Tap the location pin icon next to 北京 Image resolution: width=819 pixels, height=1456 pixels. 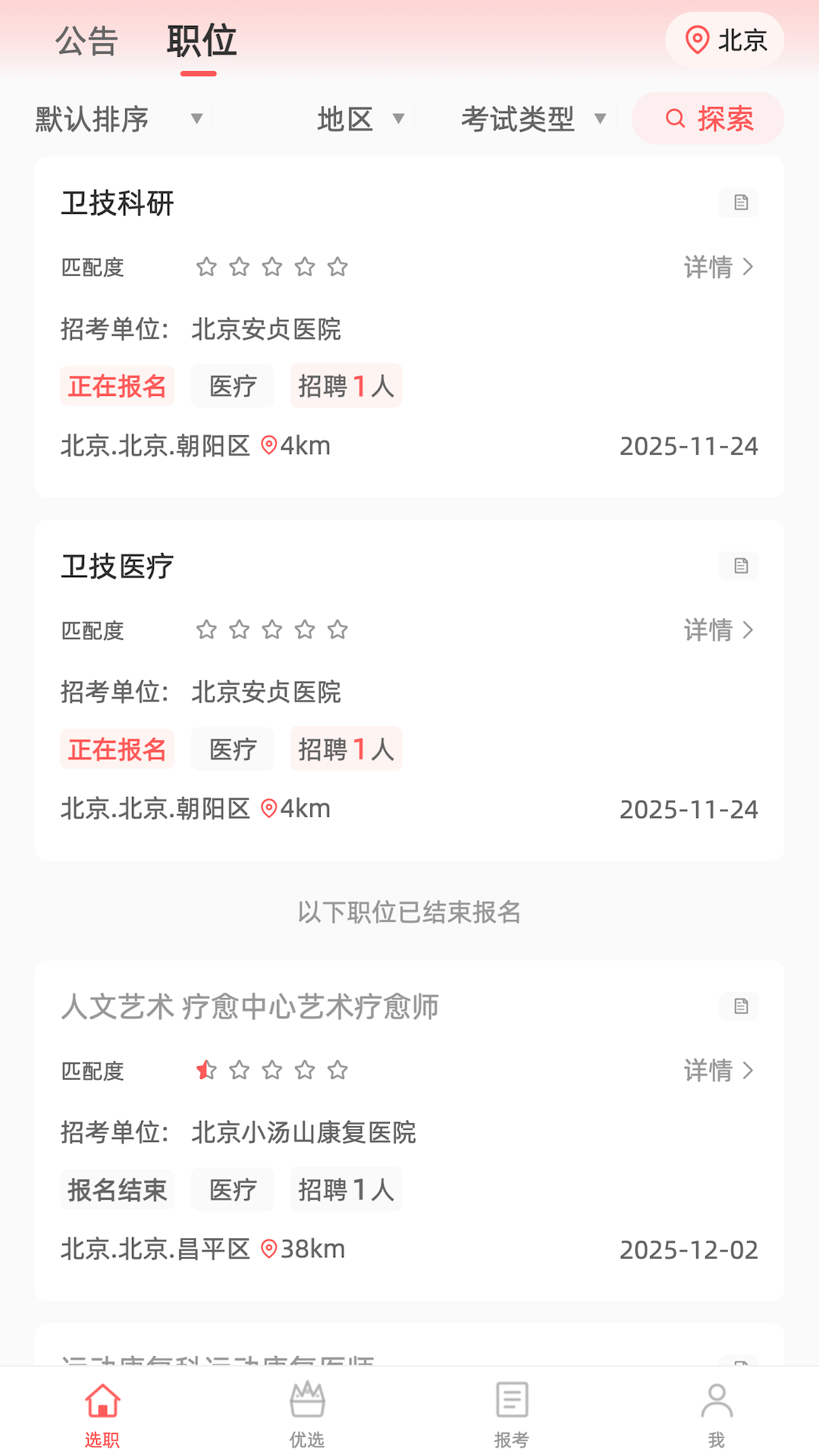click(696, 40)
